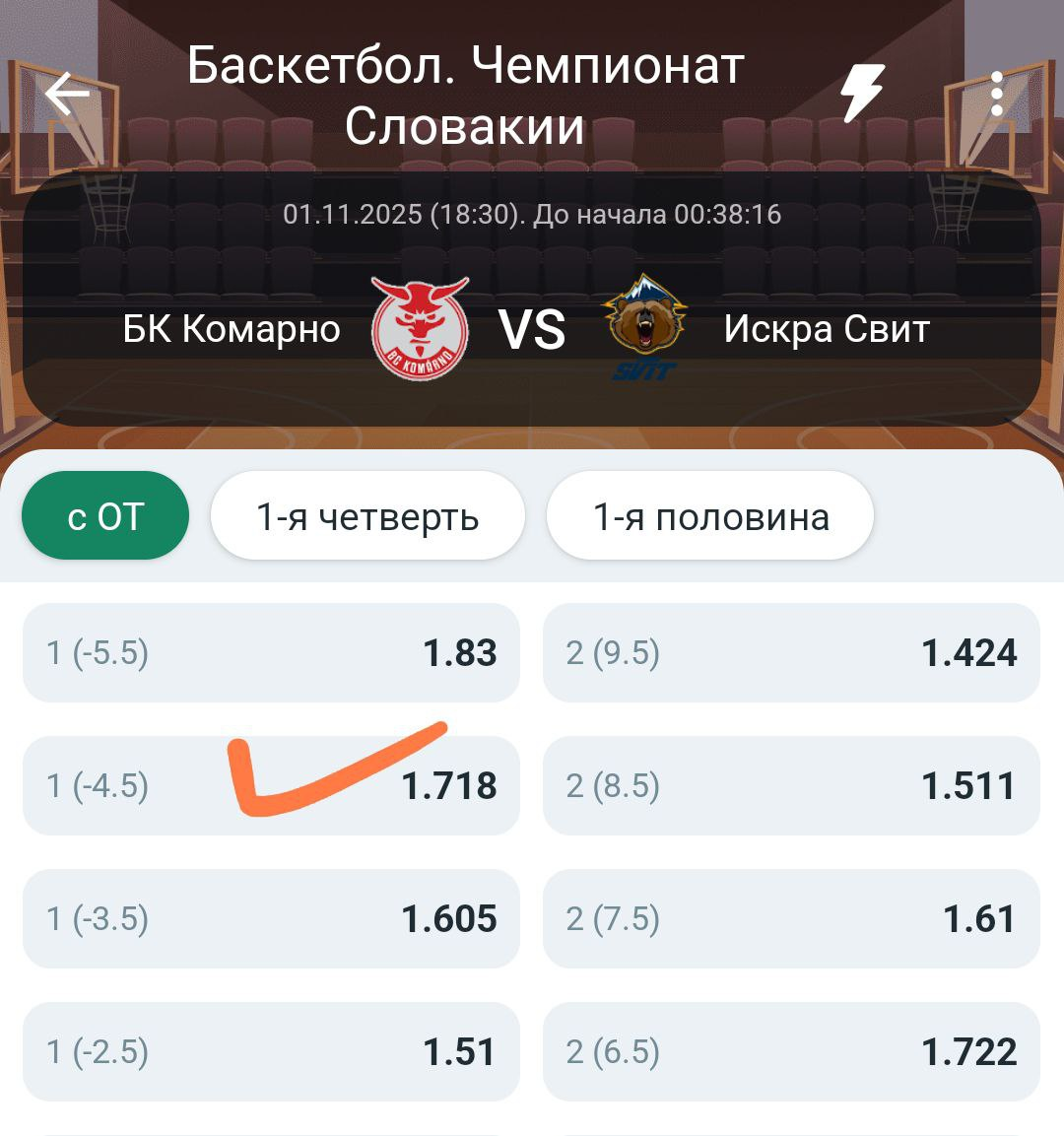Pick handicap 2 (9.5) at 1.424
The height and width of the screenshot is (1136, 1064).
pos(791,652)
